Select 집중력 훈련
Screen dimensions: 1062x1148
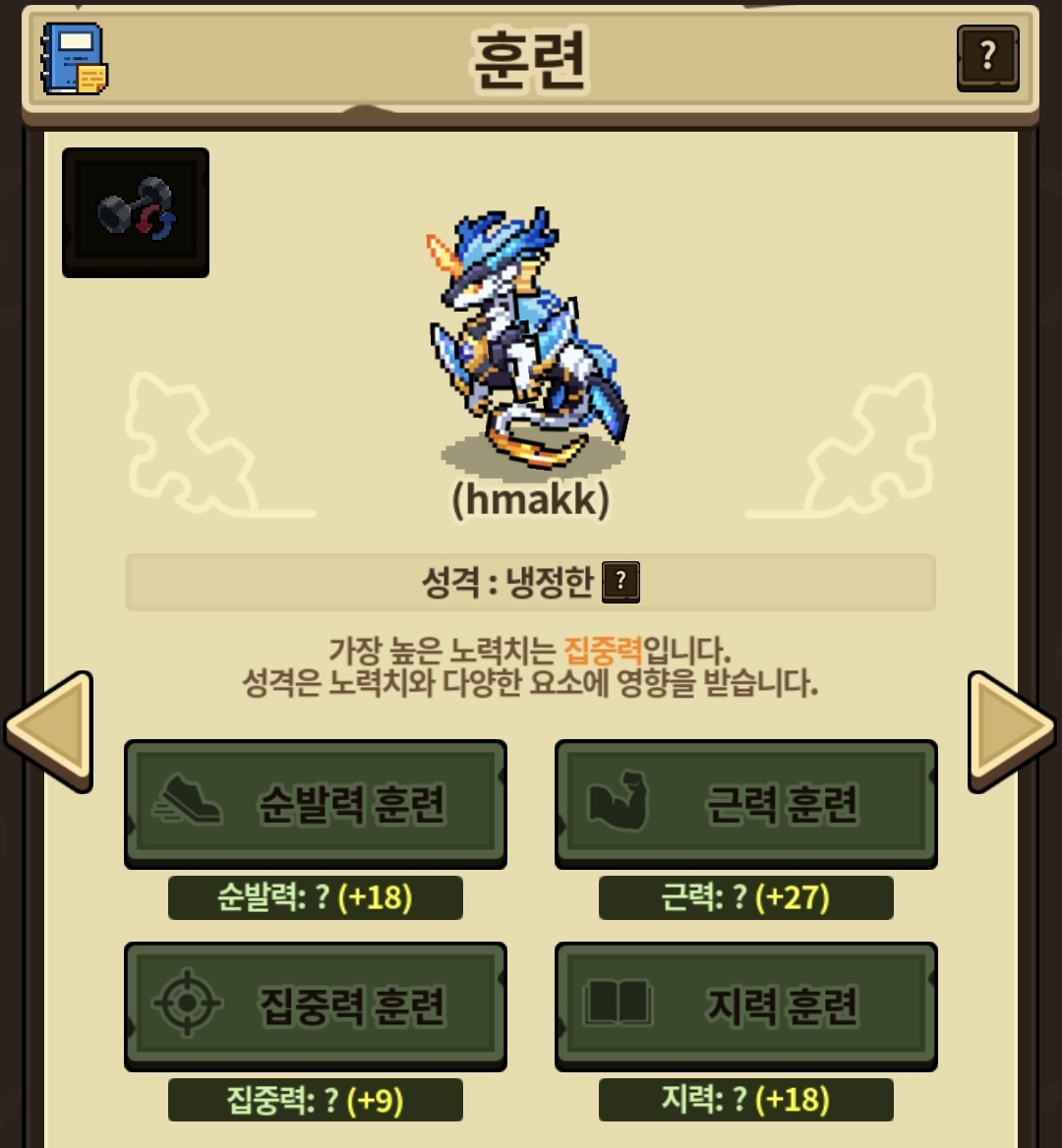[316, 1006]
